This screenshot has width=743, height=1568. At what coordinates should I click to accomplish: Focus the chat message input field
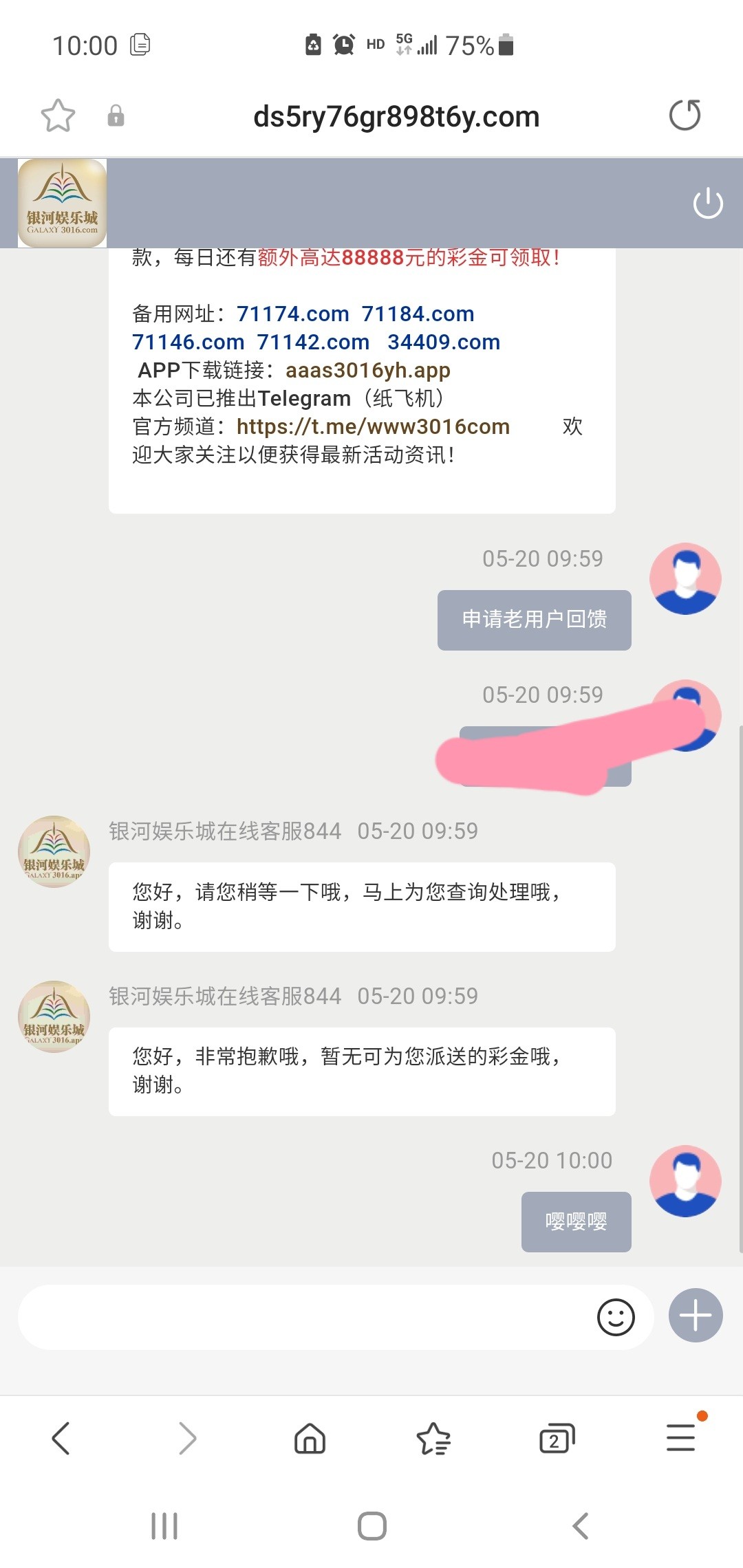tap(303, 1317)
